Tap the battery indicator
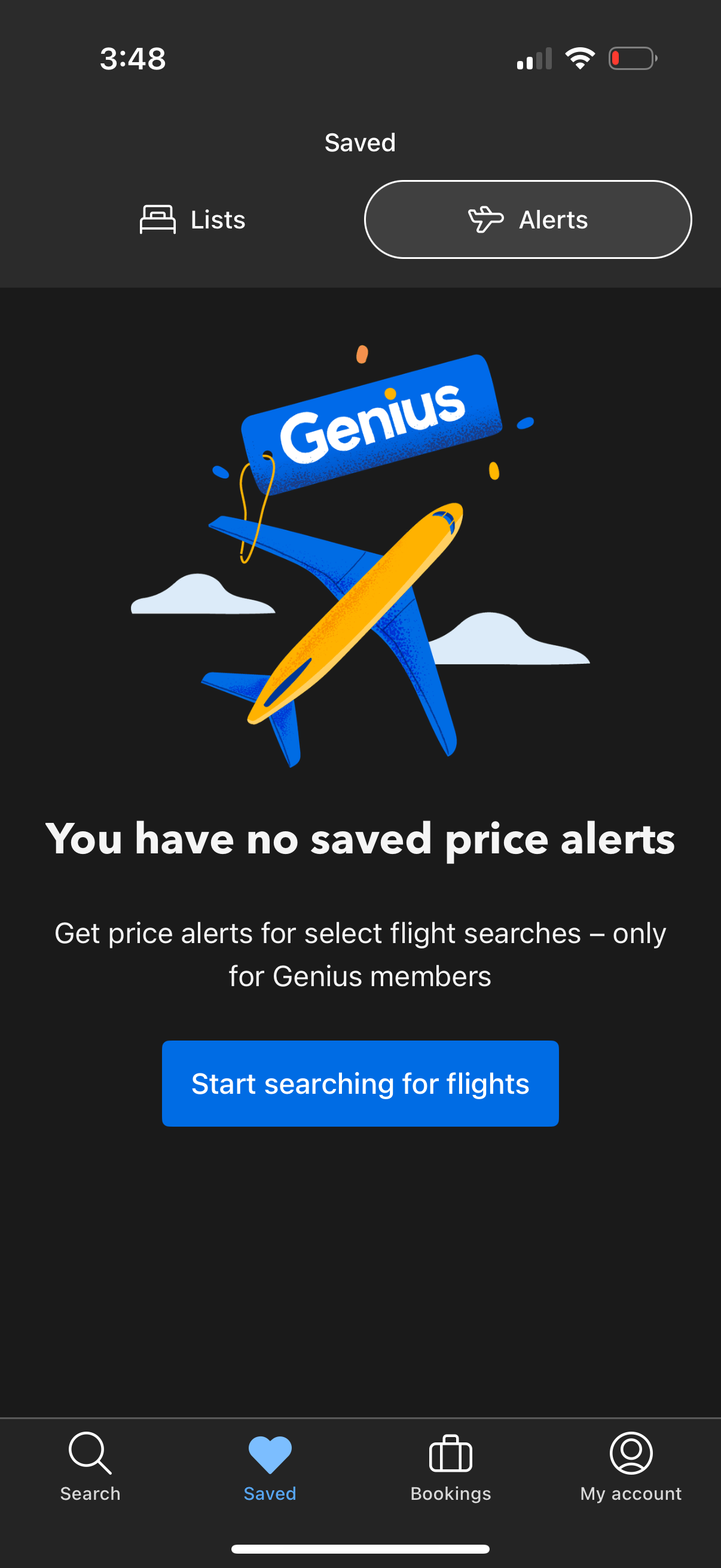Screen dimensions: 721x1568 tap(633, 58)
